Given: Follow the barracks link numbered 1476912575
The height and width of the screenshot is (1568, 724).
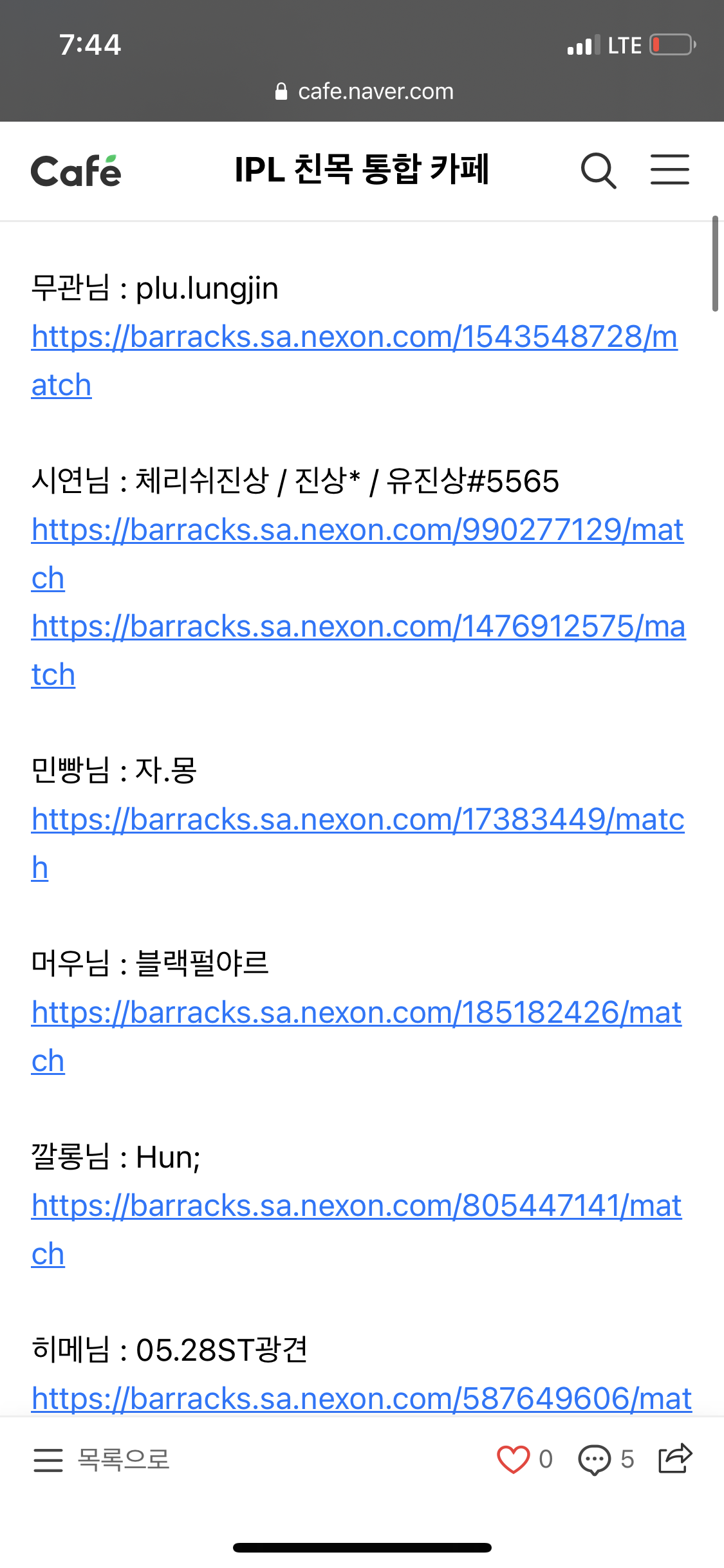Looking at the screenshot, I should pyautogui.click(x=358, y=627).
